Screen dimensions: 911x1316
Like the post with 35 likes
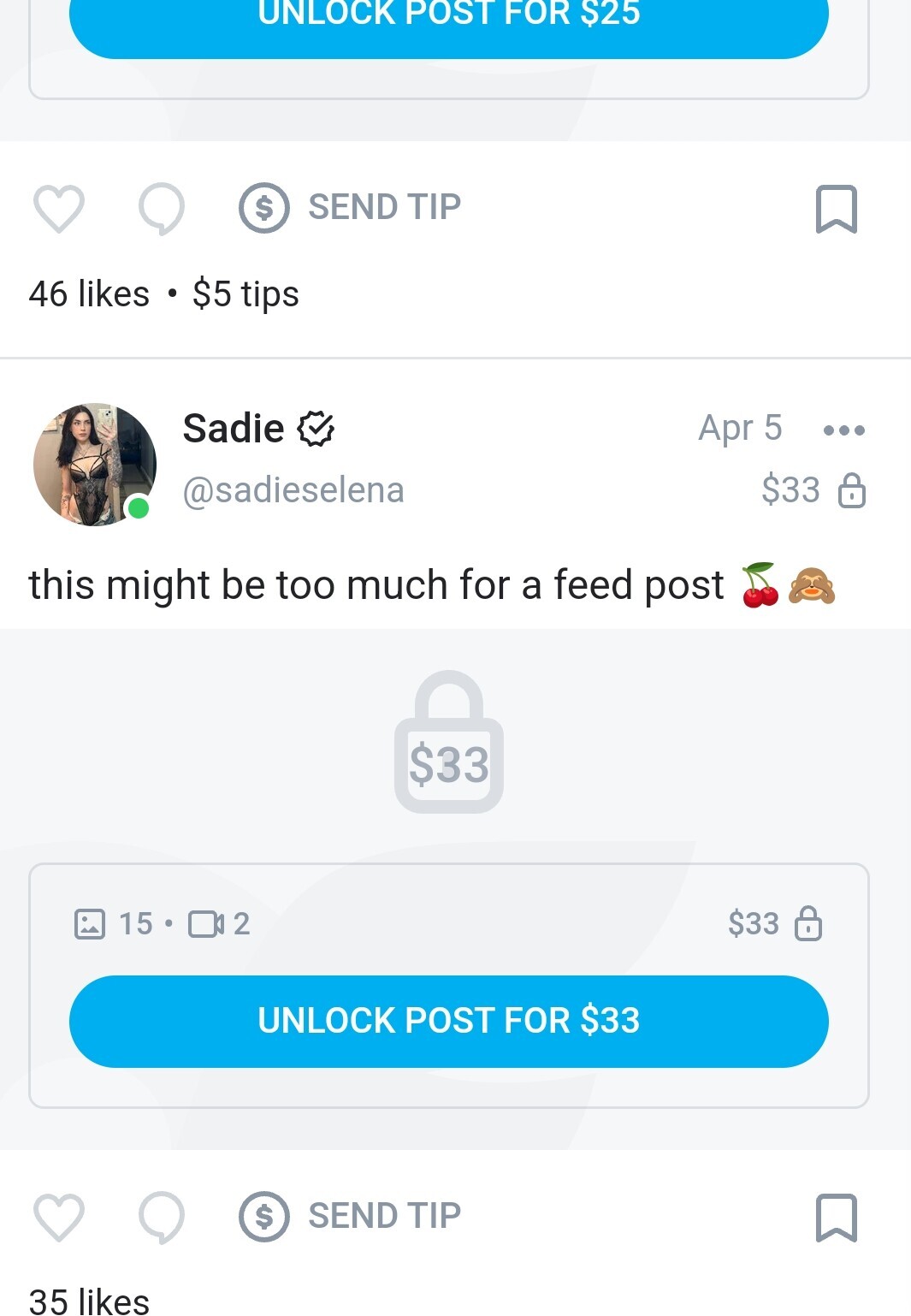58,1216
